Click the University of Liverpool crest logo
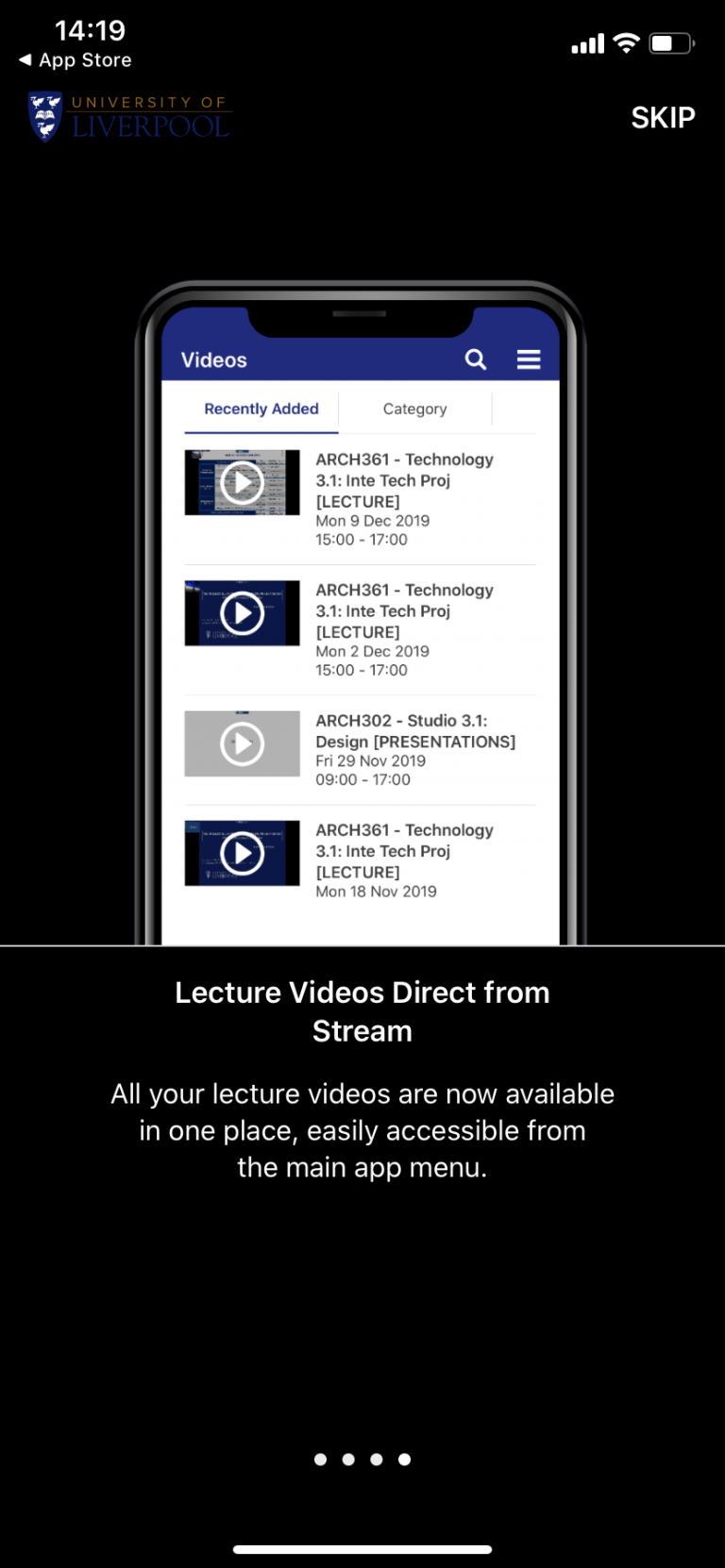Screen dimensions: 725x1568 [x=43, y=116]
